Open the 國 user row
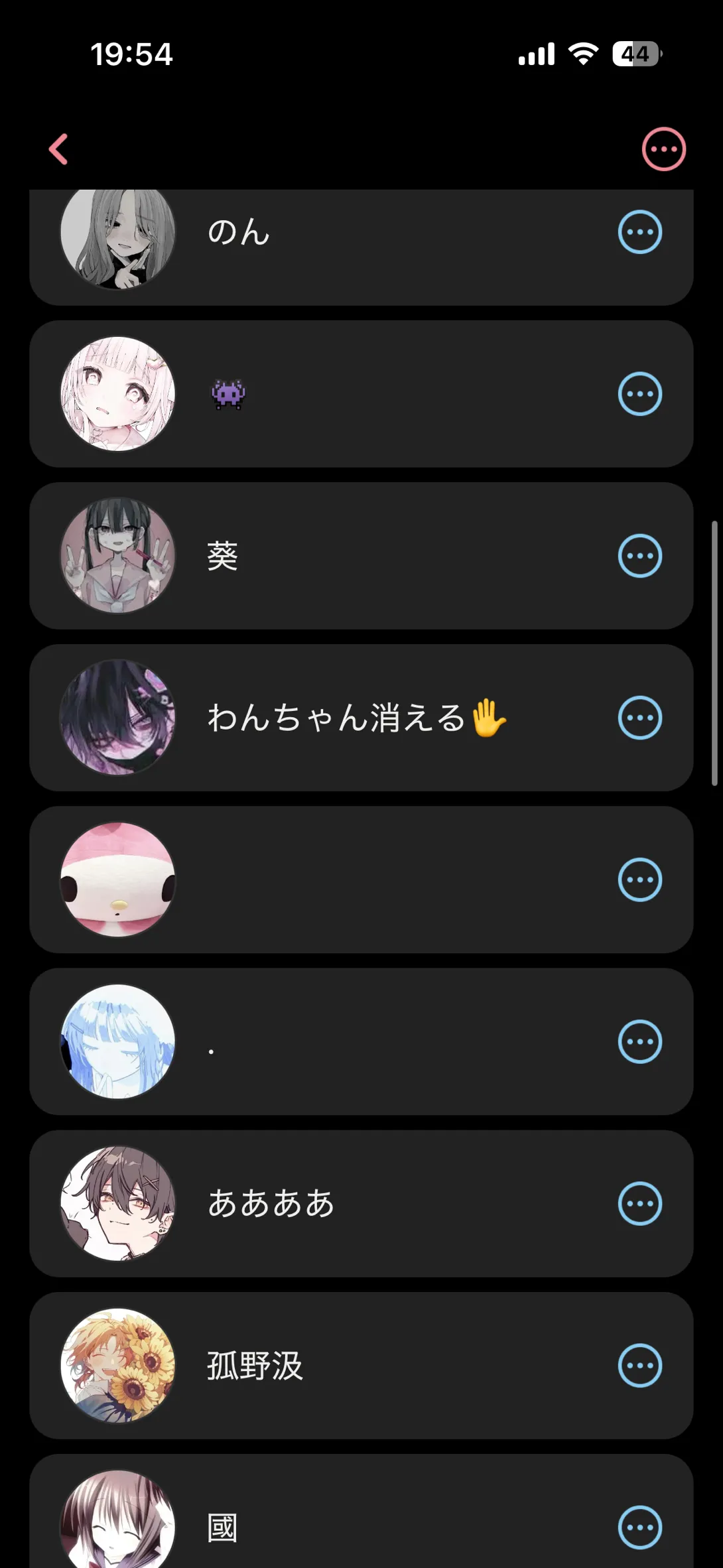Image resolution: width=723 pixels, height=1568 pixels. click(x=361, y=1511)
